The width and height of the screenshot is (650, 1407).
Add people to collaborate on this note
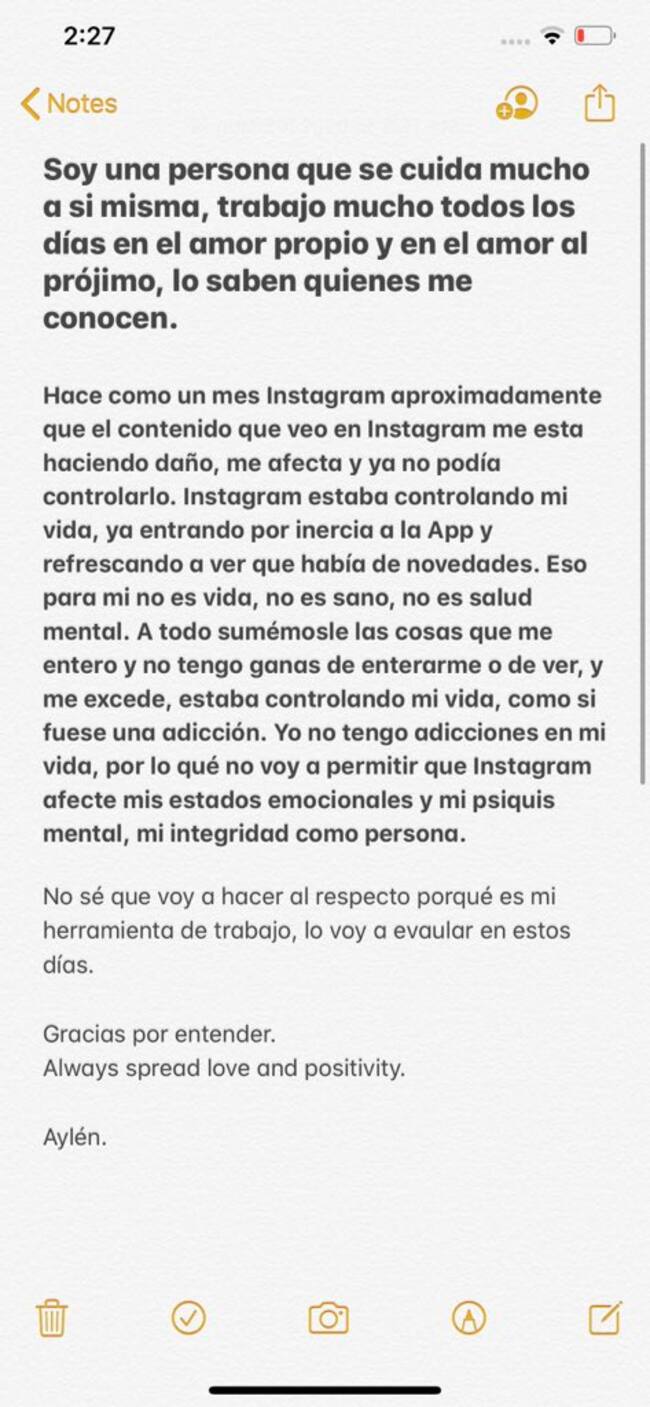coord(517,104)
